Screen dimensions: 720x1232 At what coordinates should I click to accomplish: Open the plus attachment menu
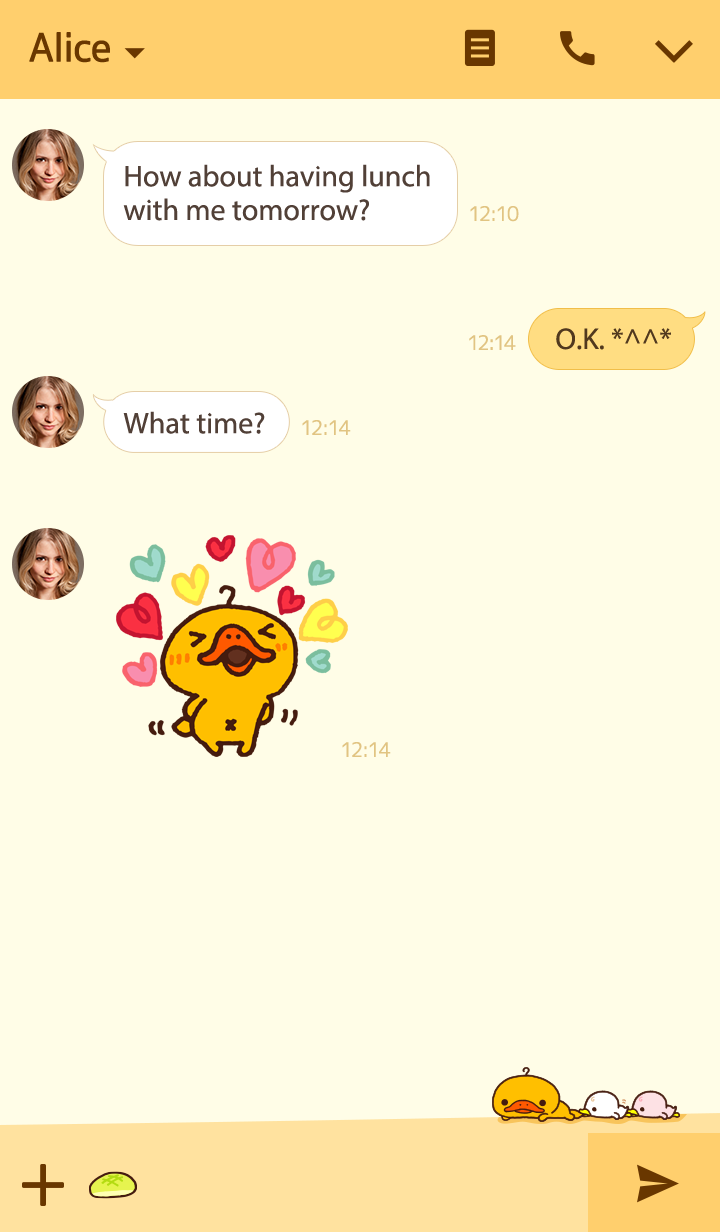[x=43, y=1185]
